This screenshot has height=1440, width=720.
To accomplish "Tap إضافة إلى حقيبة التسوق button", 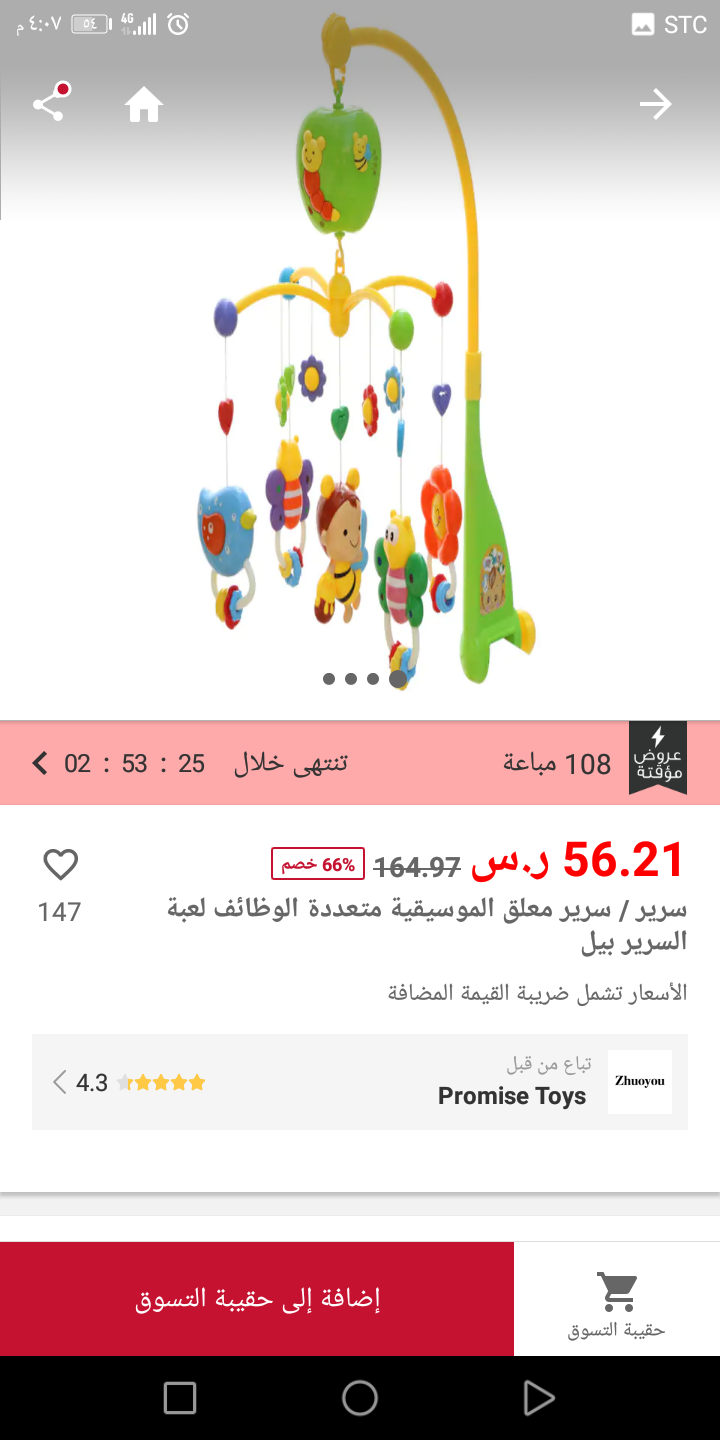I will (x=257, y=1299).
